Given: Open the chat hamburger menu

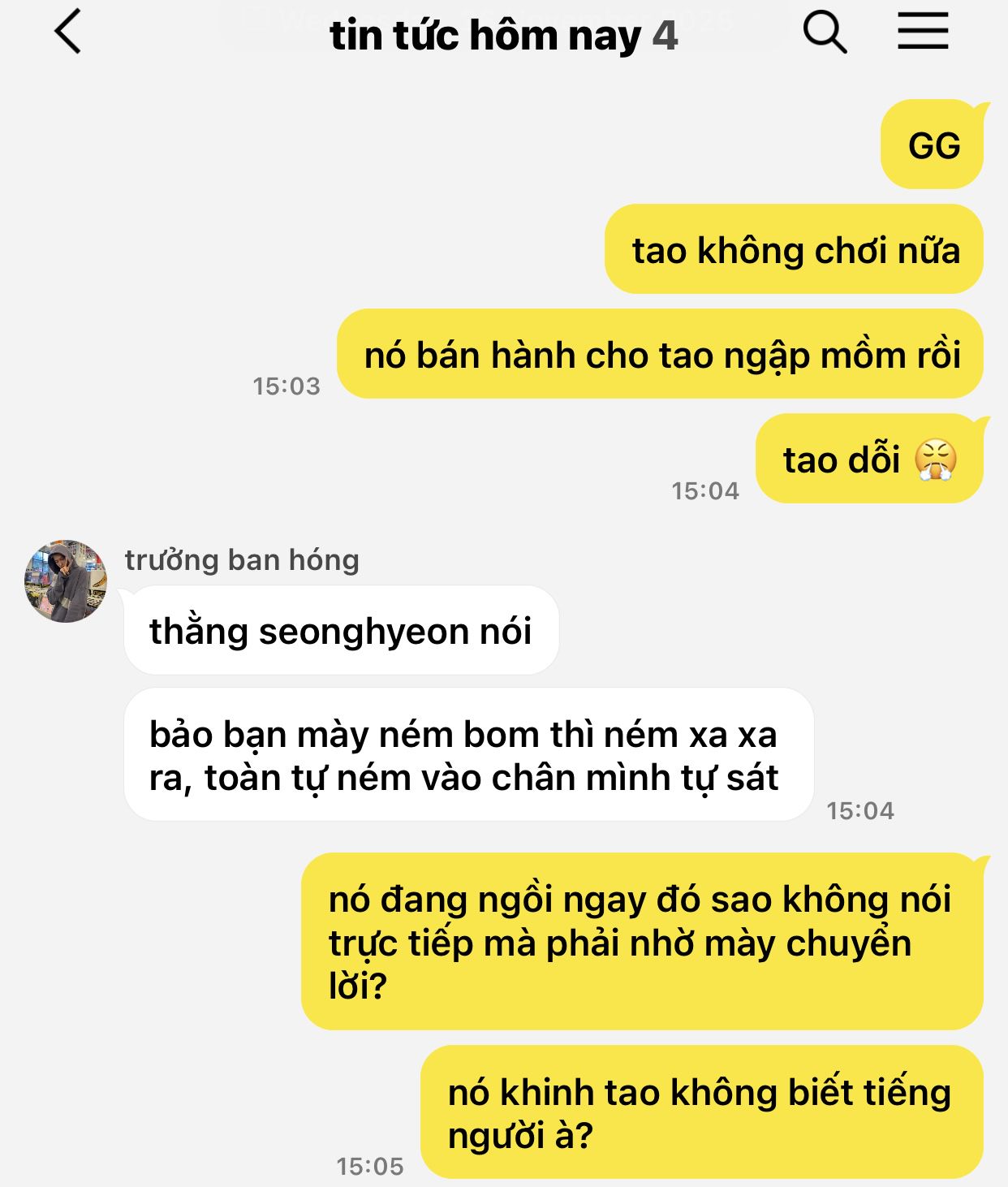Looking at the screenshot, I should coord(923,32).
